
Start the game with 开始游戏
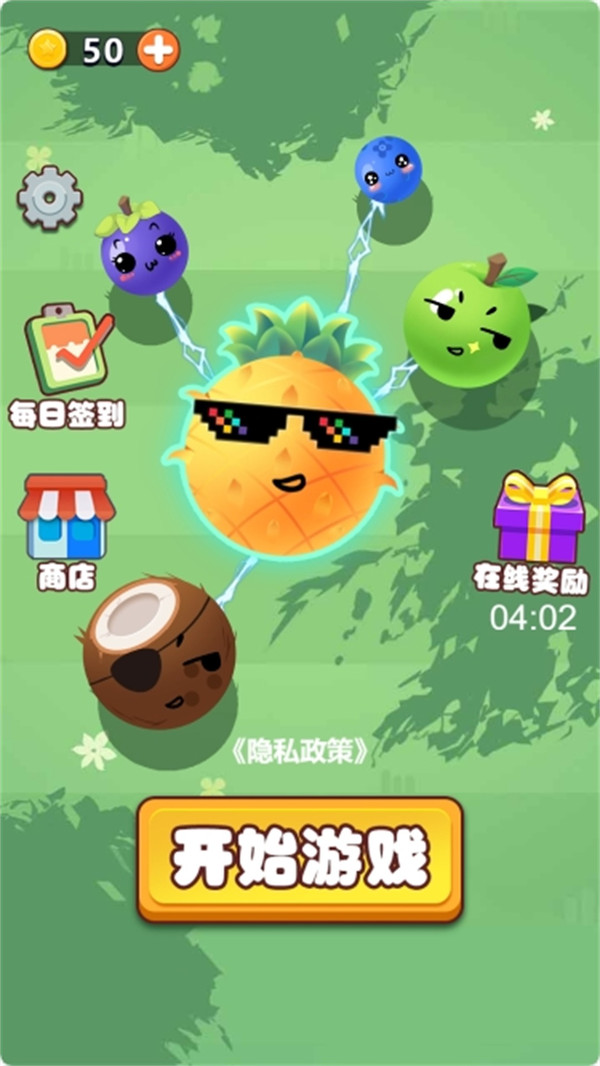click(300, 859)
